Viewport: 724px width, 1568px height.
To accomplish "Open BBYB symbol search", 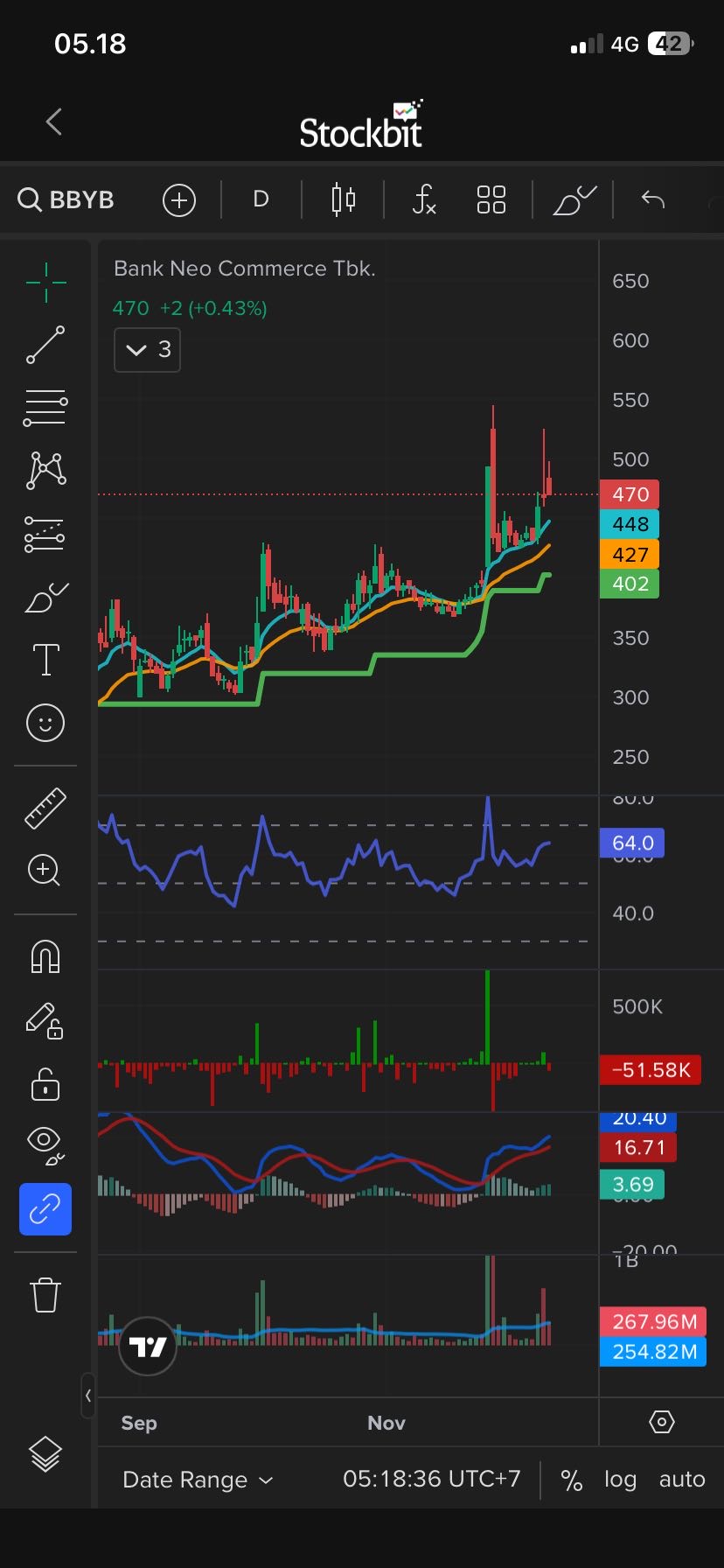I will (66, 199).
